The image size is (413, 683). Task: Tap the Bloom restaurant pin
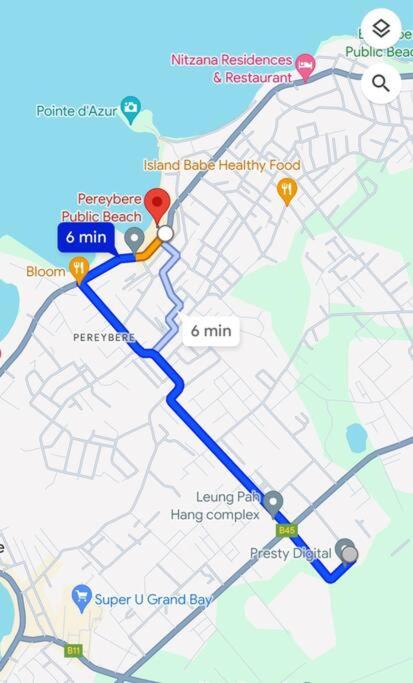click(x=79, y=270)
